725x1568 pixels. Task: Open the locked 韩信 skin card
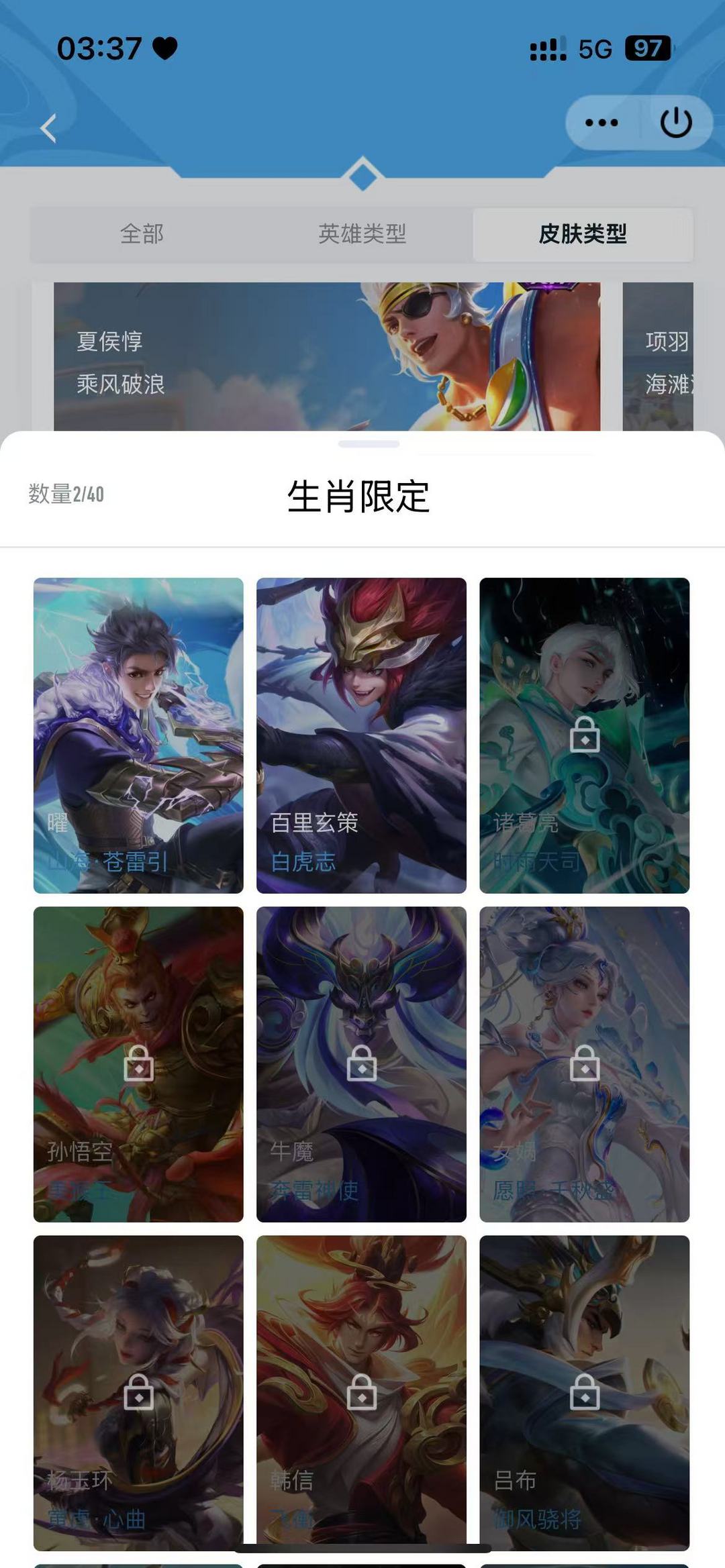pos(361,1392)
